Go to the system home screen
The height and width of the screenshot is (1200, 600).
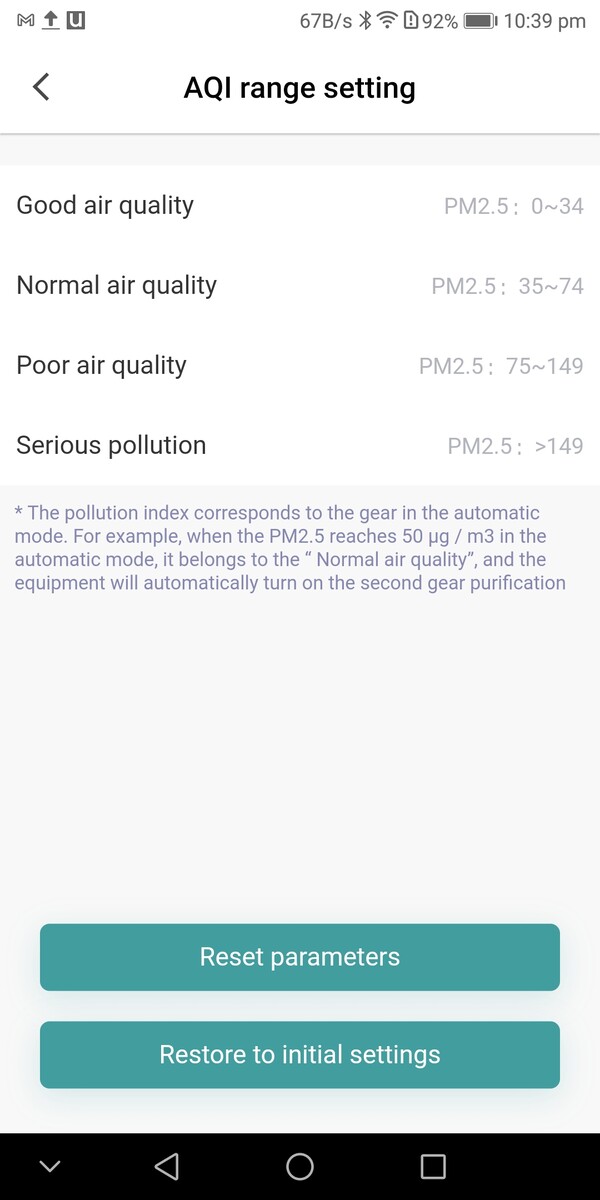[x=300, y=1166]
